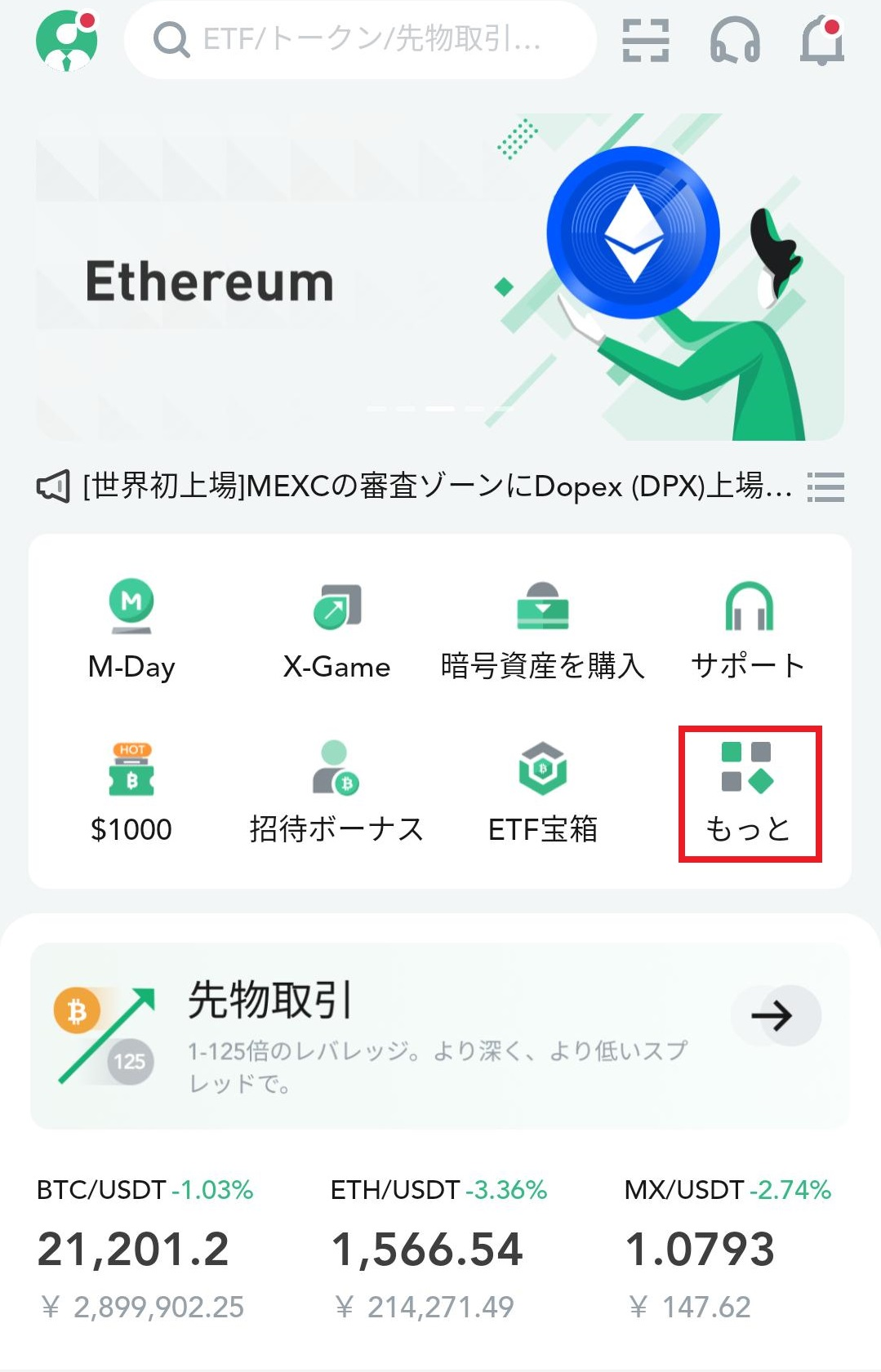
Task: View ETH/USDT market
Action: (438, 1249)
